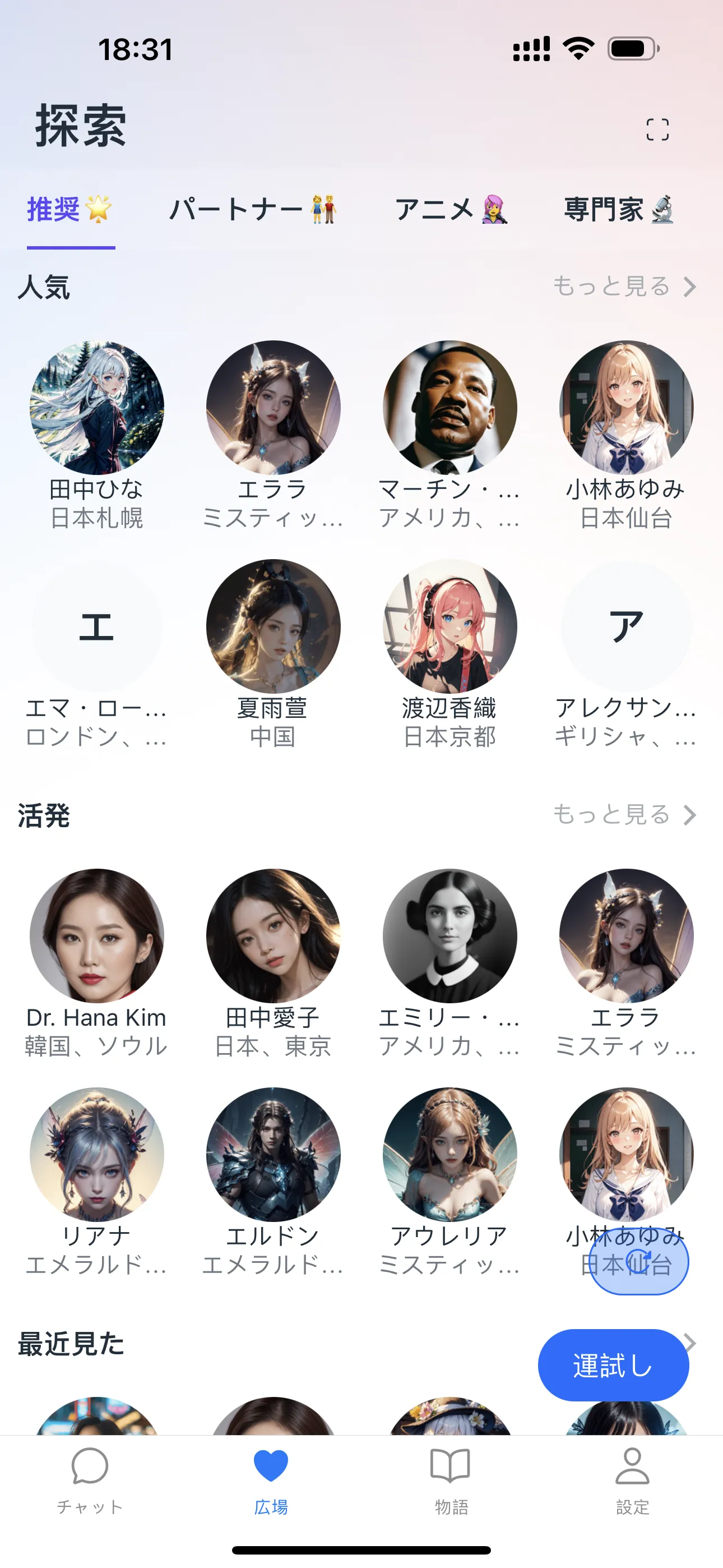Viewport: 723px width, 1568px height.
Task: Open the エルドン character
Action: click(x=274, y=1155)
